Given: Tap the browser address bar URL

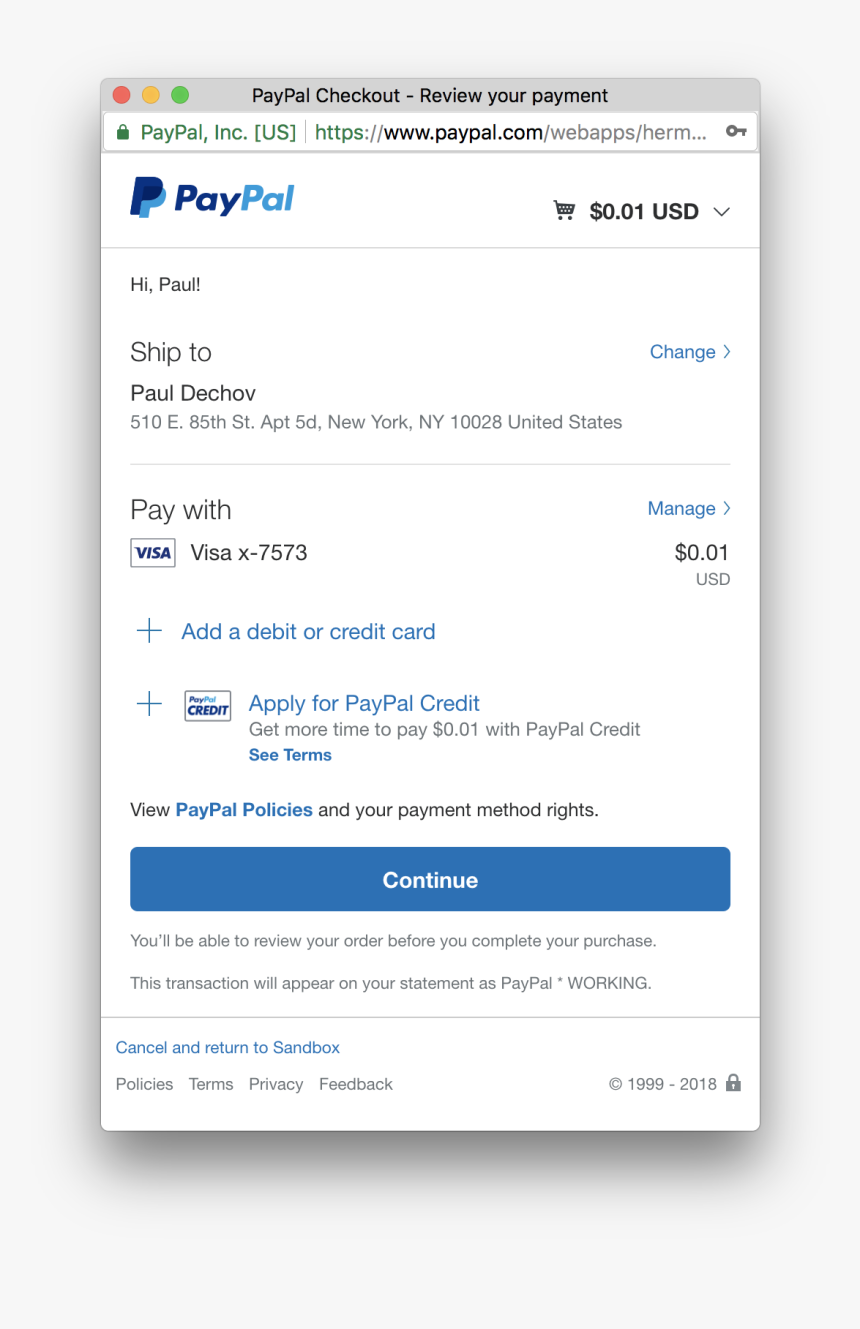Looking at the screenshot, I should pyautogui.click(x=510, y=132).
